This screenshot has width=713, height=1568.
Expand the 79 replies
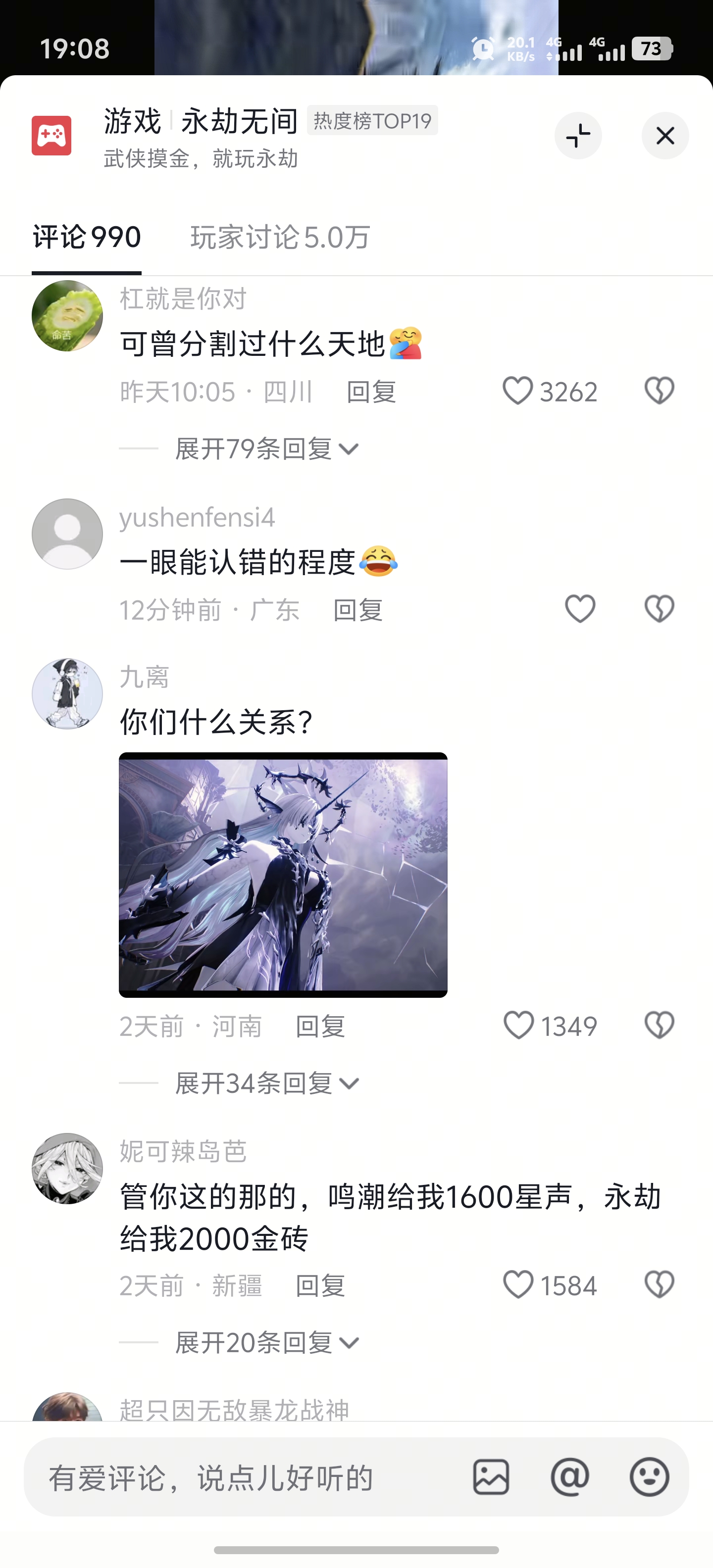point(267,449)
